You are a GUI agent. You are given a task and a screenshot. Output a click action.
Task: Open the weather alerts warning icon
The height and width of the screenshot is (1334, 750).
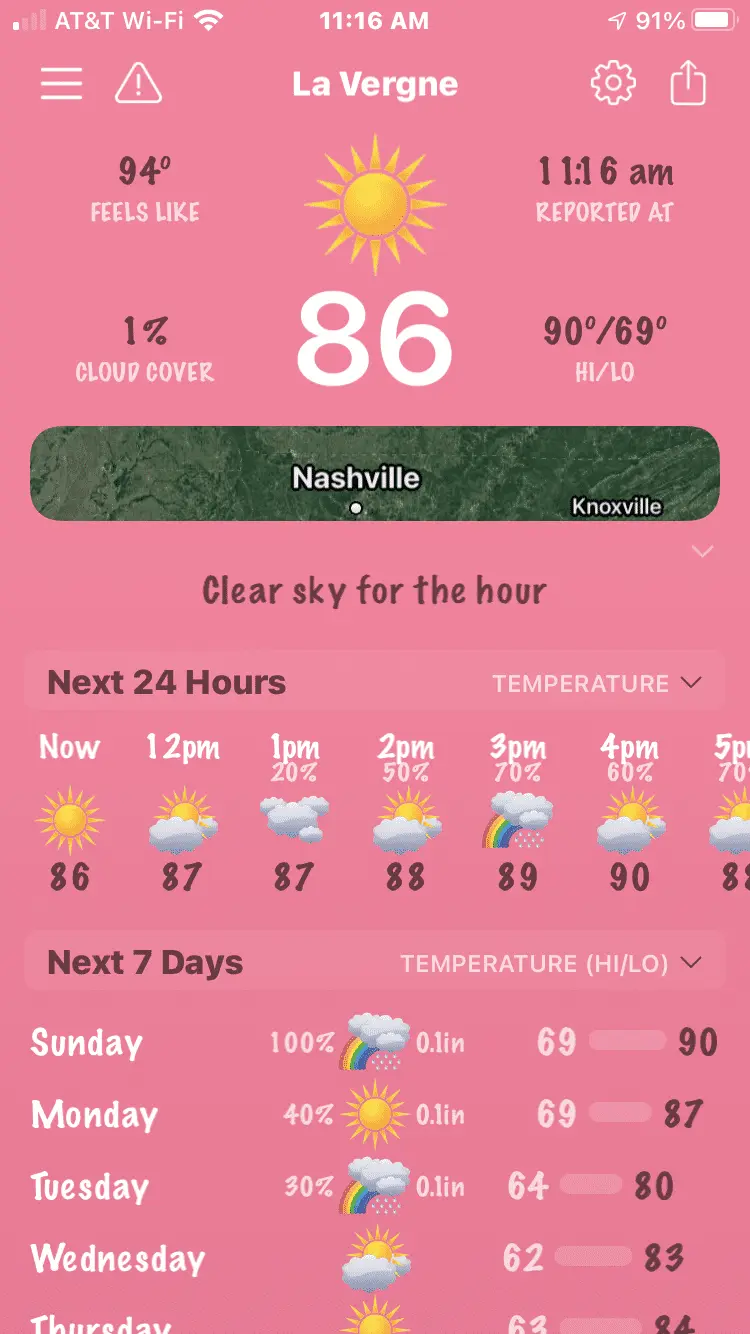pyautogui.click(x=139, y=84)
